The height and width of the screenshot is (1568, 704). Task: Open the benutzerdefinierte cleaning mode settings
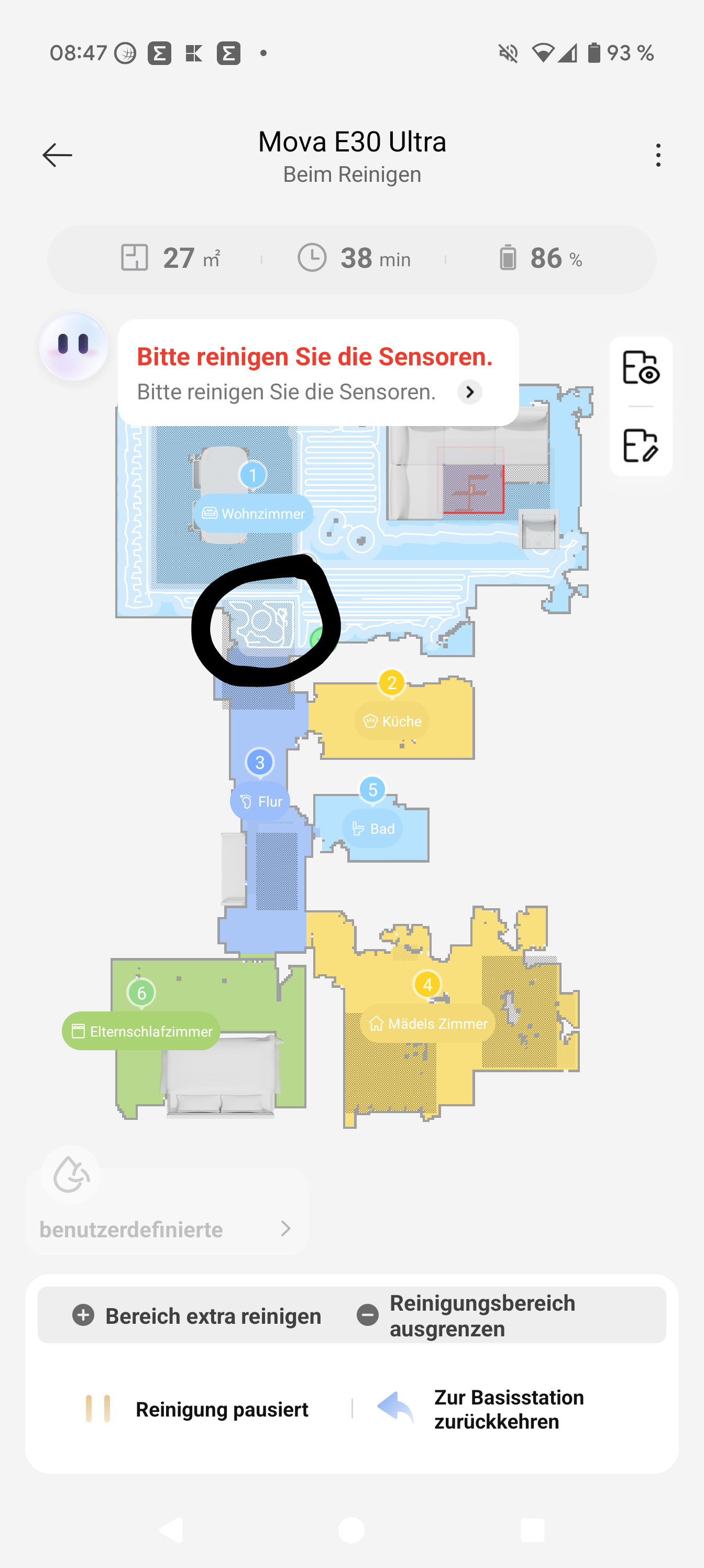[x=167, y=1228]
